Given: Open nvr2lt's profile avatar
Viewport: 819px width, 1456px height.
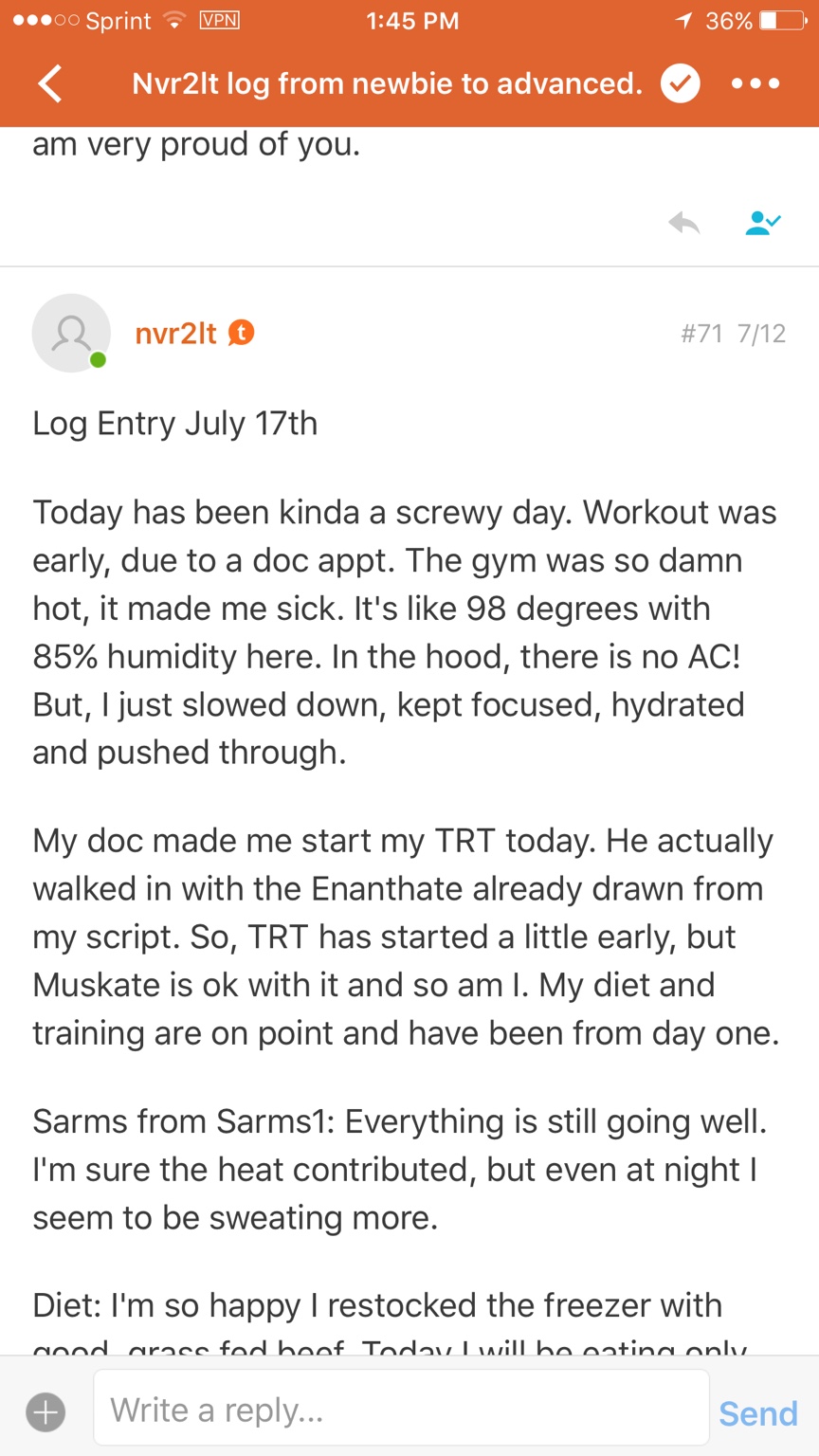Looking at the screenshot, I should [x=70, y=333].
